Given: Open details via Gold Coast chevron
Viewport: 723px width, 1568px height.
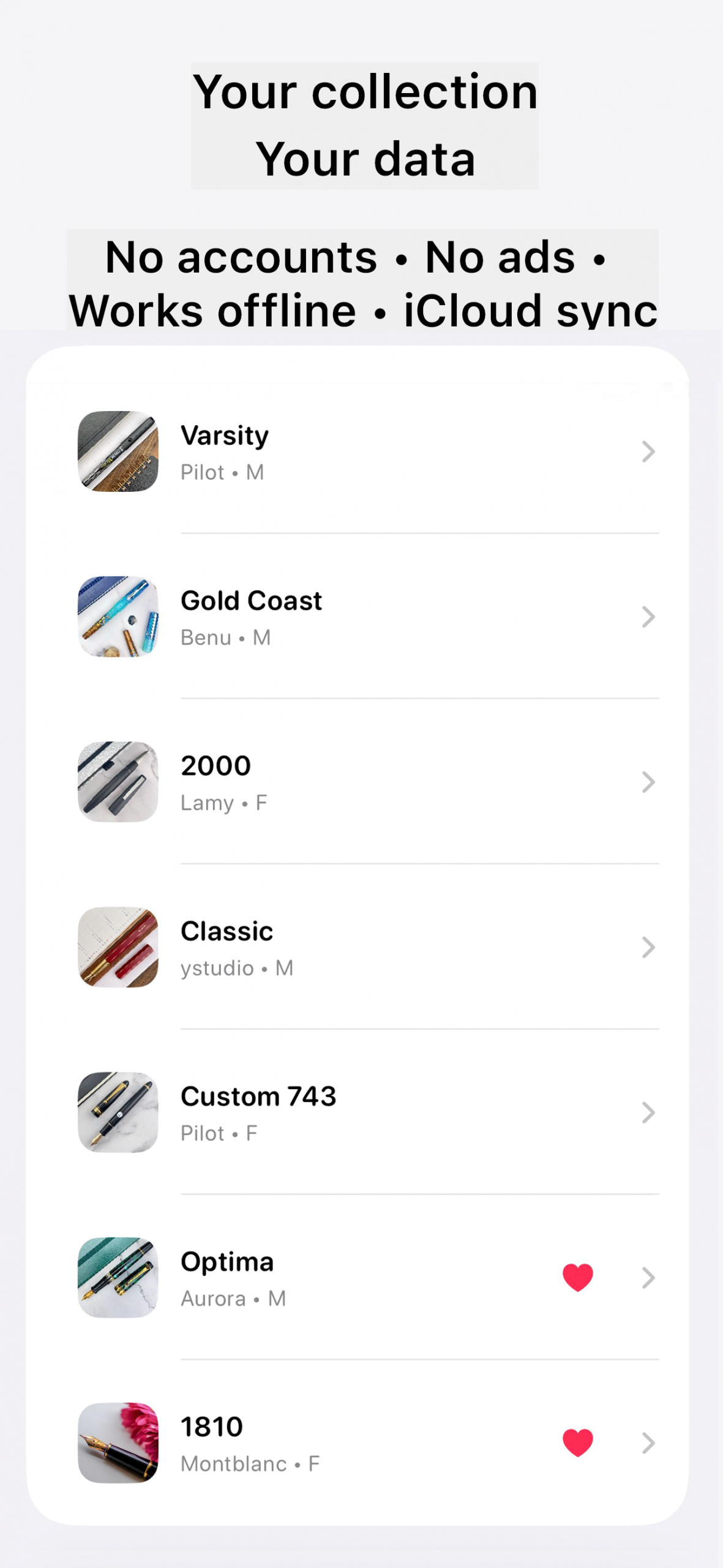Looking at the screenshot, I should 649,617.
